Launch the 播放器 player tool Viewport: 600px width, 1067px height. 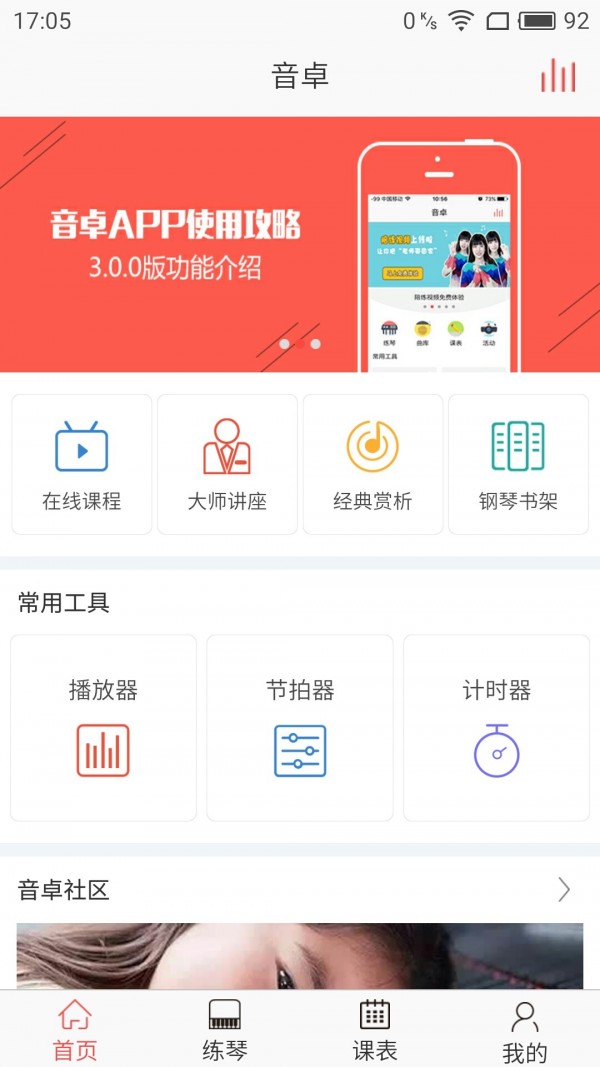click(103, 728)
